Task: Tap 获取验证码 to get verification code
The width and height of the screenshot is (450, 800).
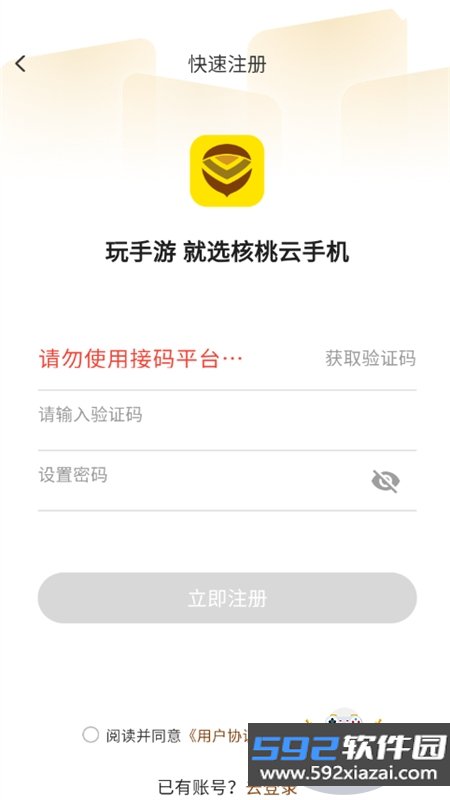Action: coord(370,359)
